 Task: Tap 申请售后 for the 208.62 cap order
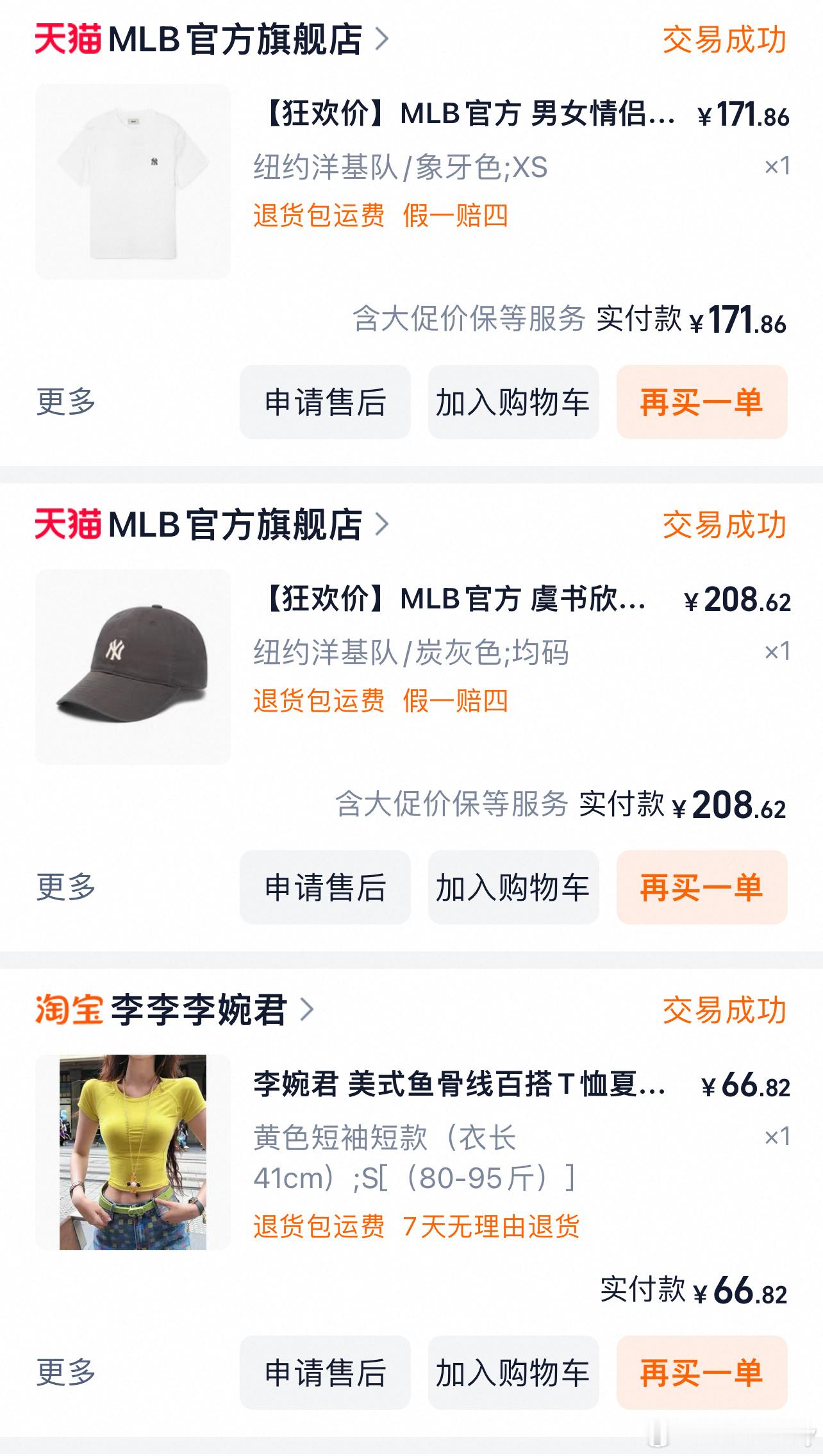325,887
